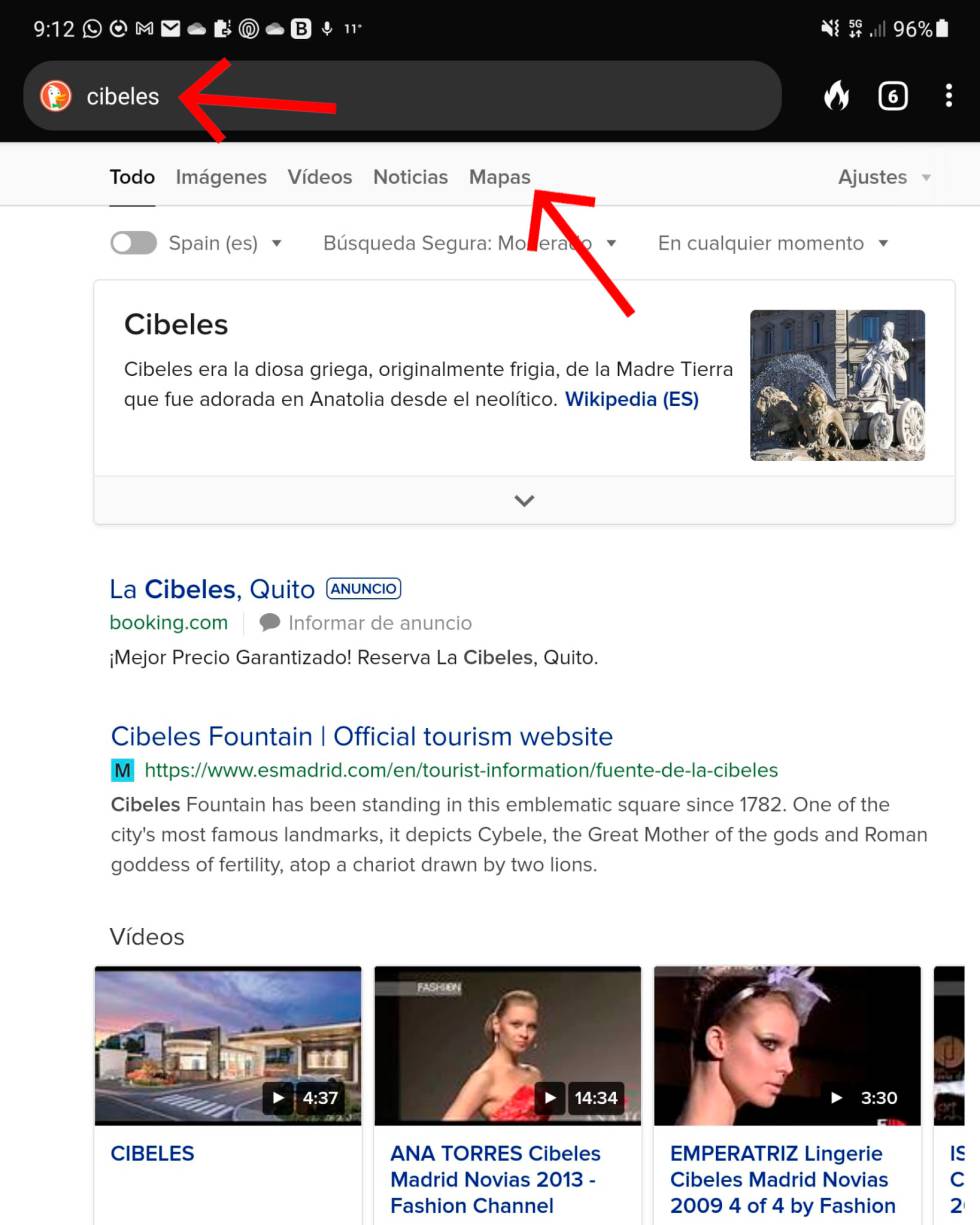
Task: Tap the fire button to clear data
Action: [x=836, y=96]
